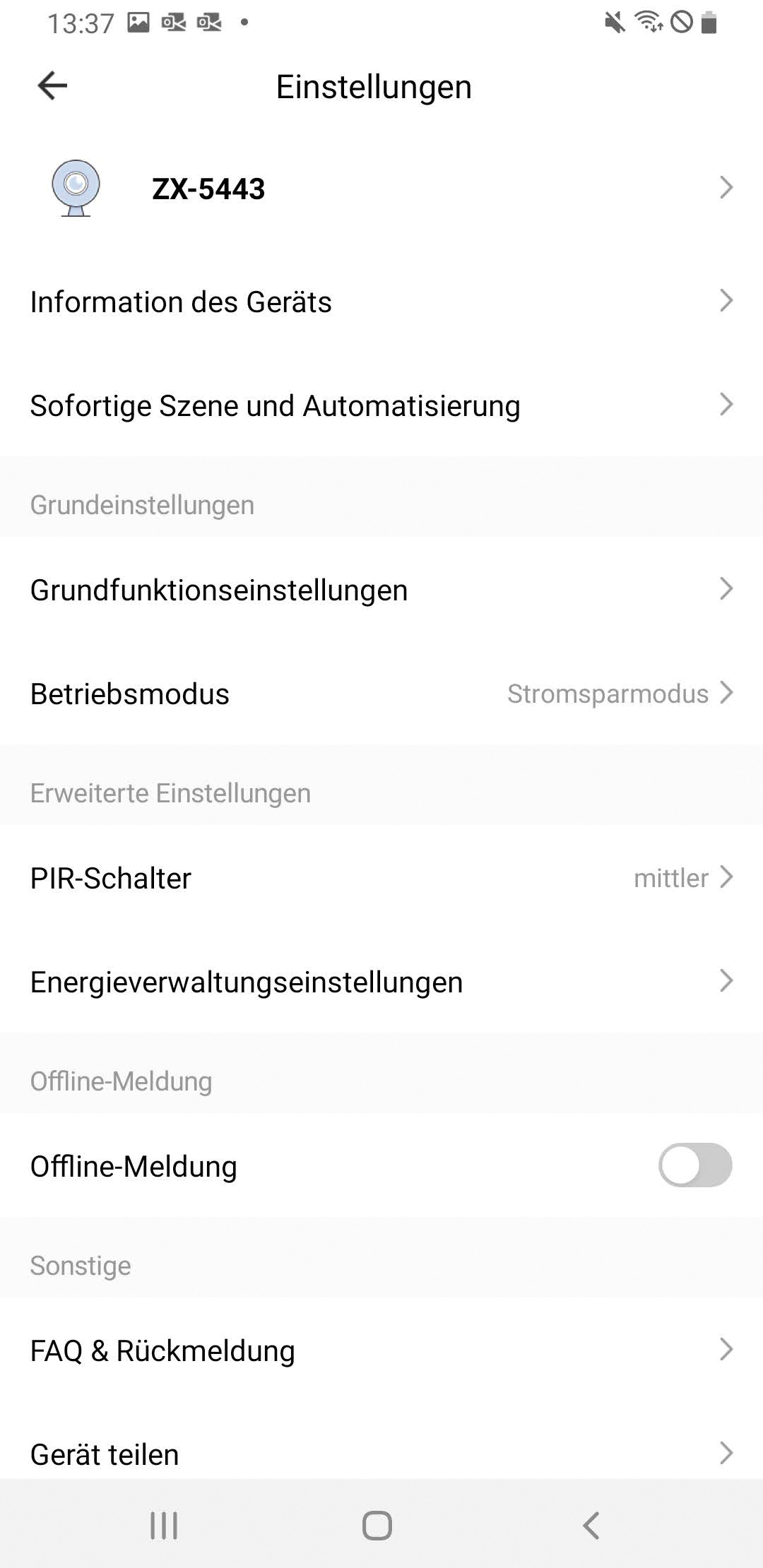
Task: Open FAQ & Rückmeldung
Action: pyautogui.click(x=381, y=1350)
